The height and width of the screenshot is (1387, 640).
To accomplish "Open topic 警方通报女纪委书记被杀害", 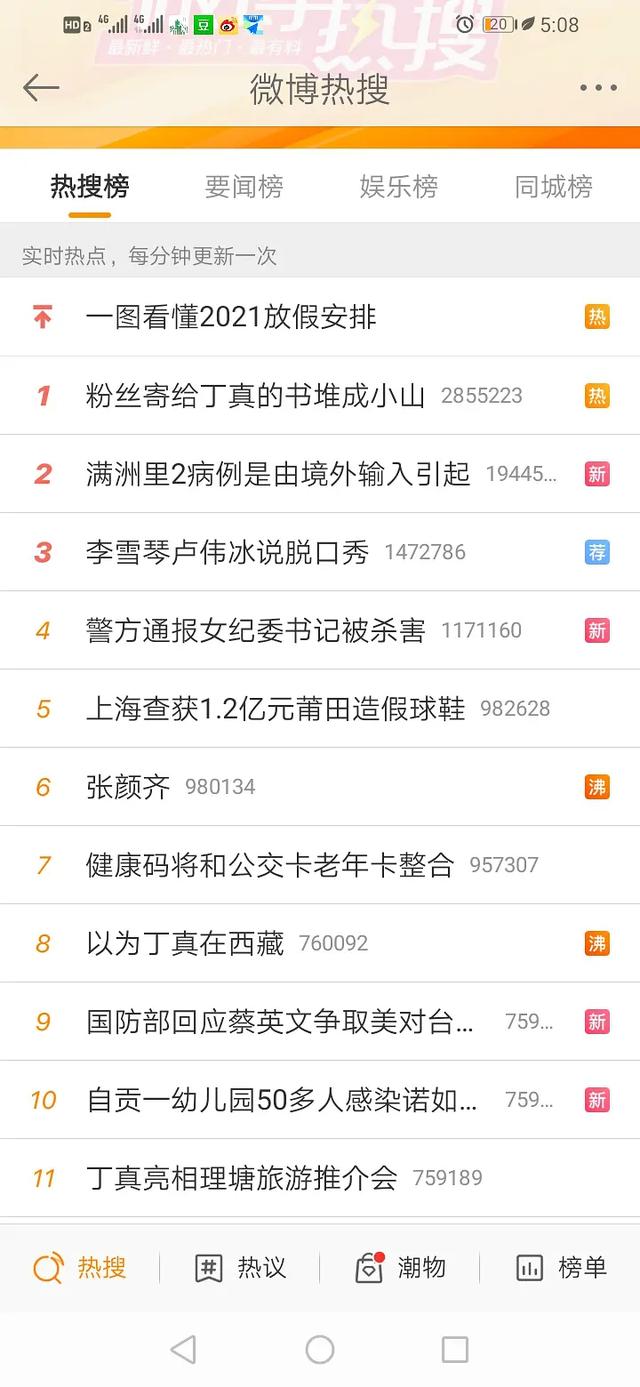I will click(x=256, y=630).
